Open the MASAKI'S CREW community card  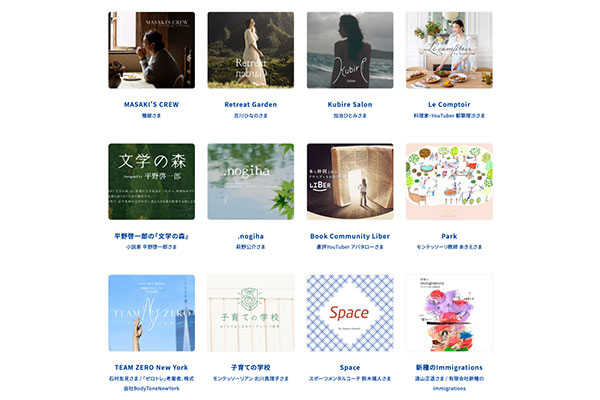click(x=151, y=50)
